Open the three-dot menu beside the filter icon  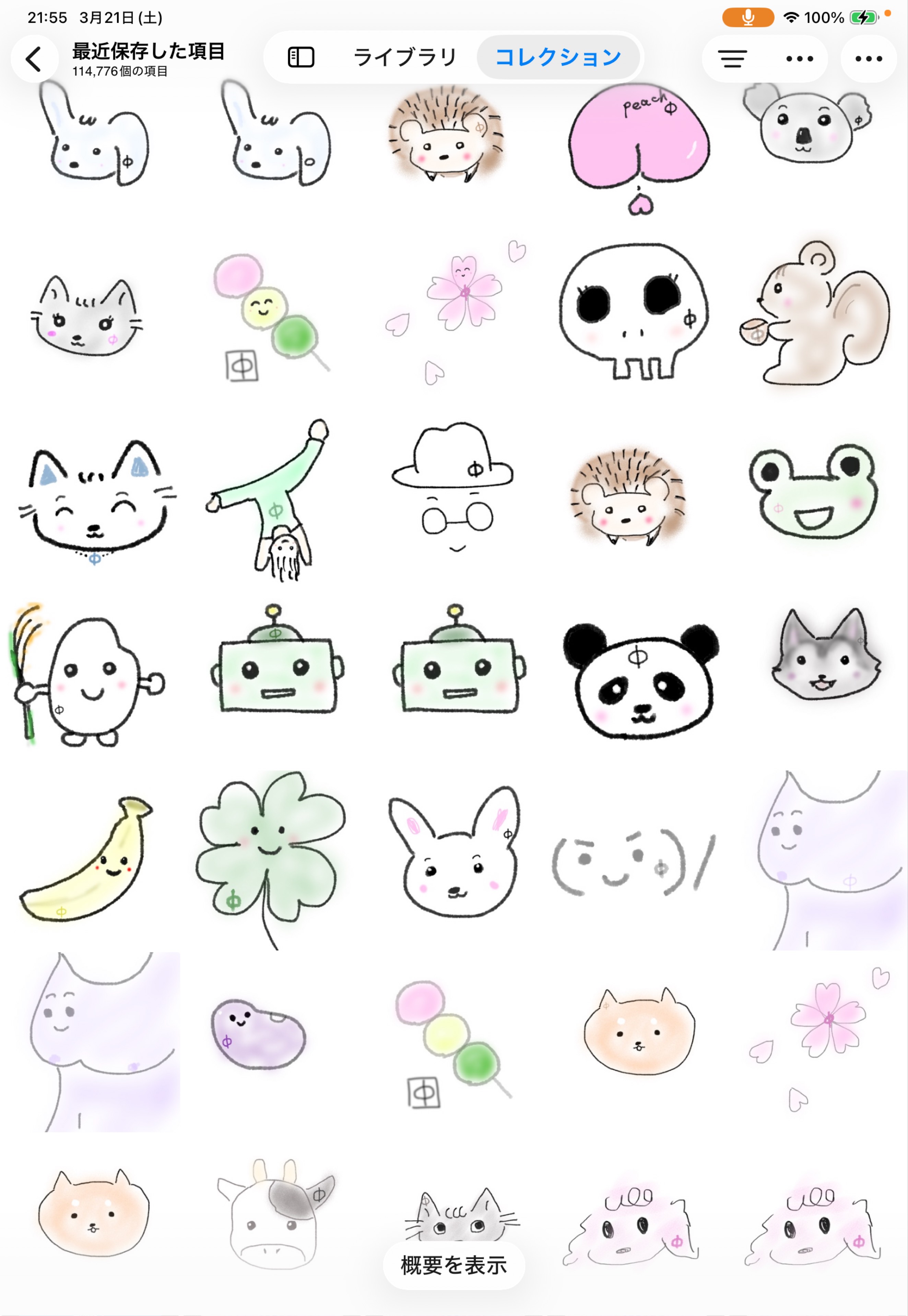coord(799,59)
